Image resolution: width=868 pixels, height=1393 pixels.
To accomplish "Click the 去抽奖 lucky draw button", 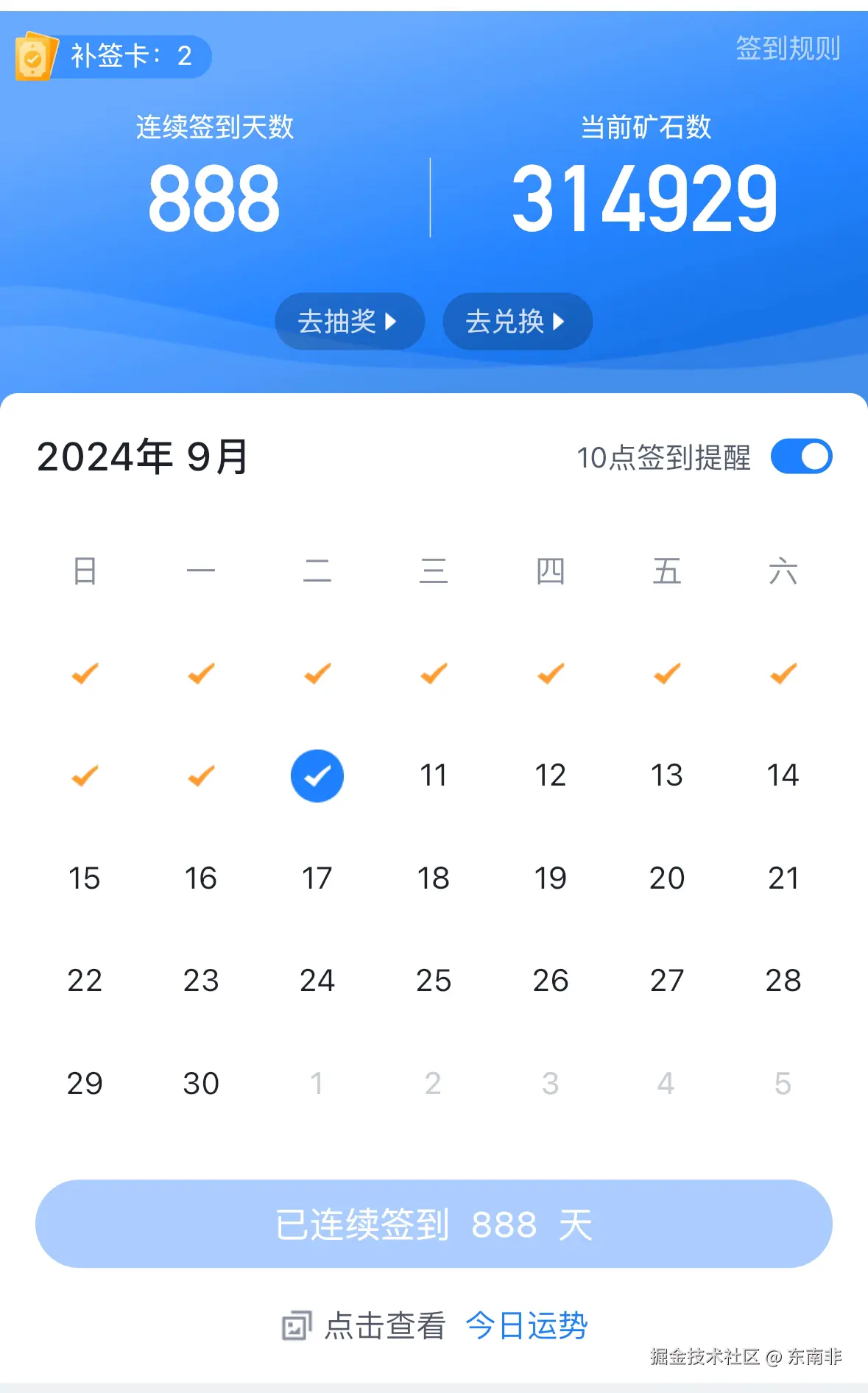I will click(348, 321).
